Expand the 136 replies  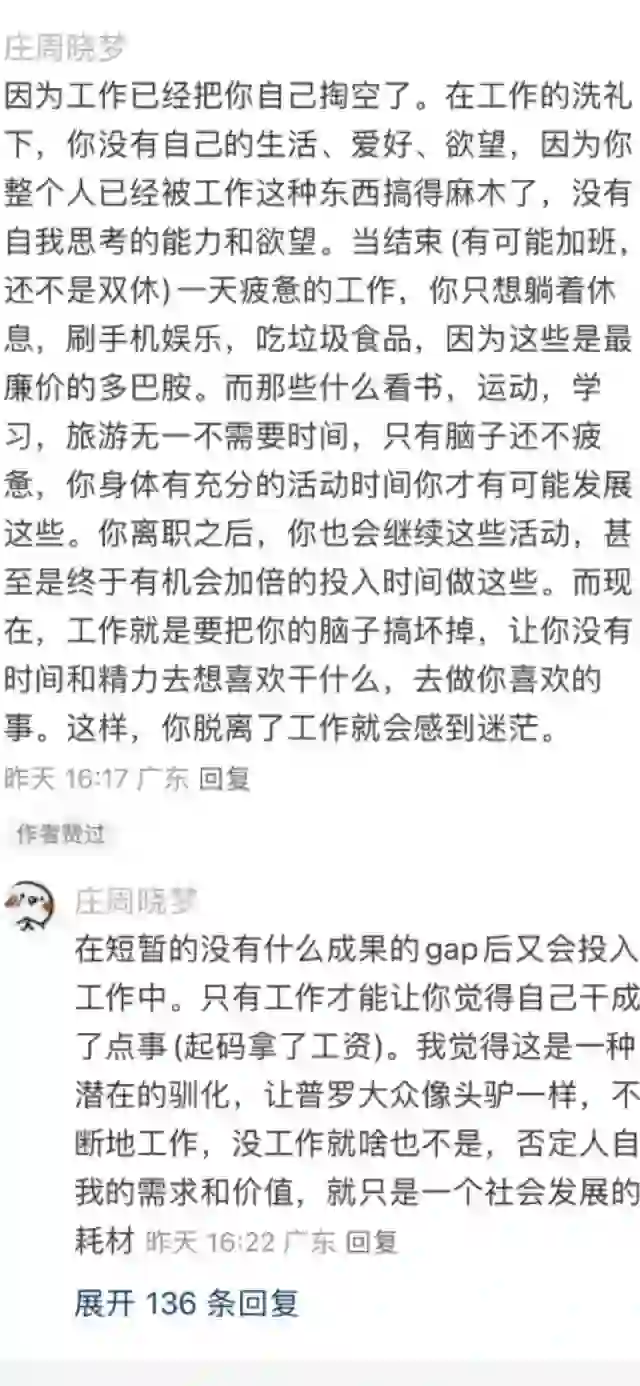click(186, 1303)
